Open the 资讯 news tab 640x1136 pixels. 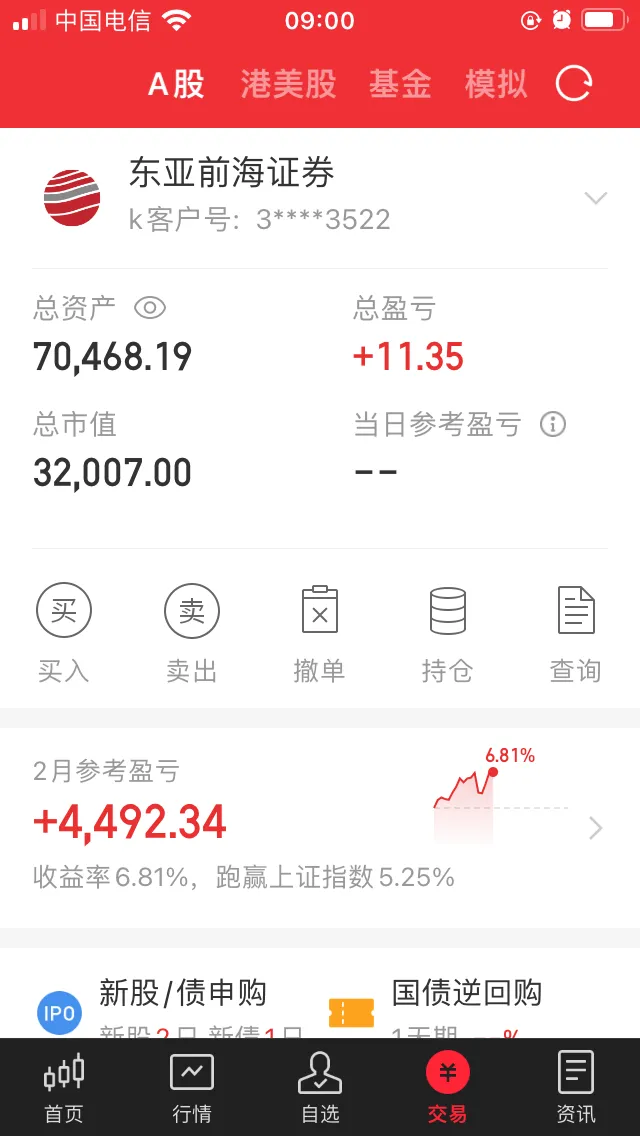(x=575, y=1087)
